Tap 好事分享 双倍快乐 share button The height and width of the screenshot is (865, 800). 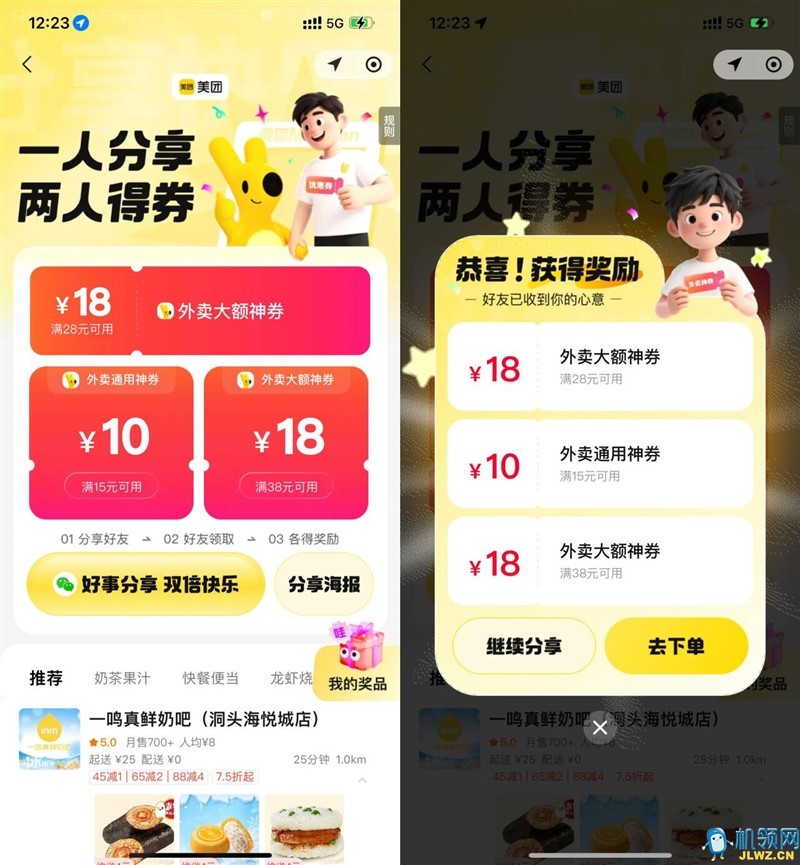pos(146,584)
